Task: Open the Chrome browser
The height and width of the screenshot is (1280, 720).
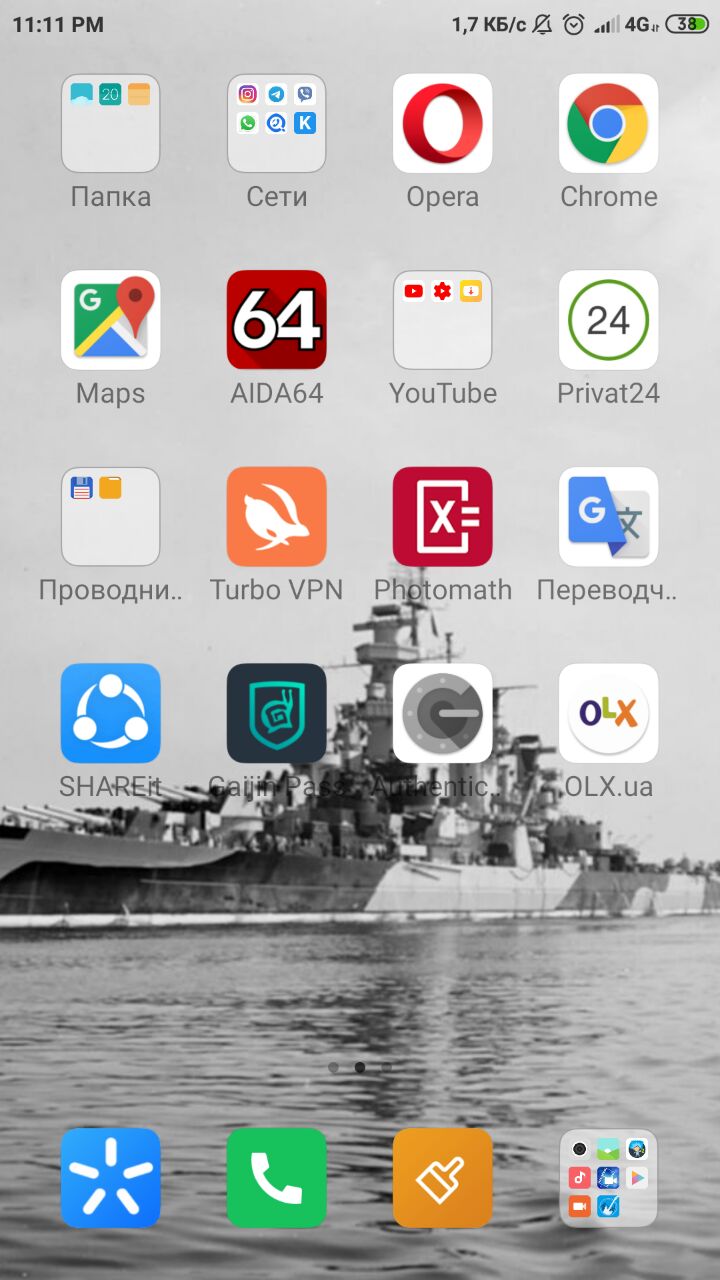Action: (x=608, y=123)
